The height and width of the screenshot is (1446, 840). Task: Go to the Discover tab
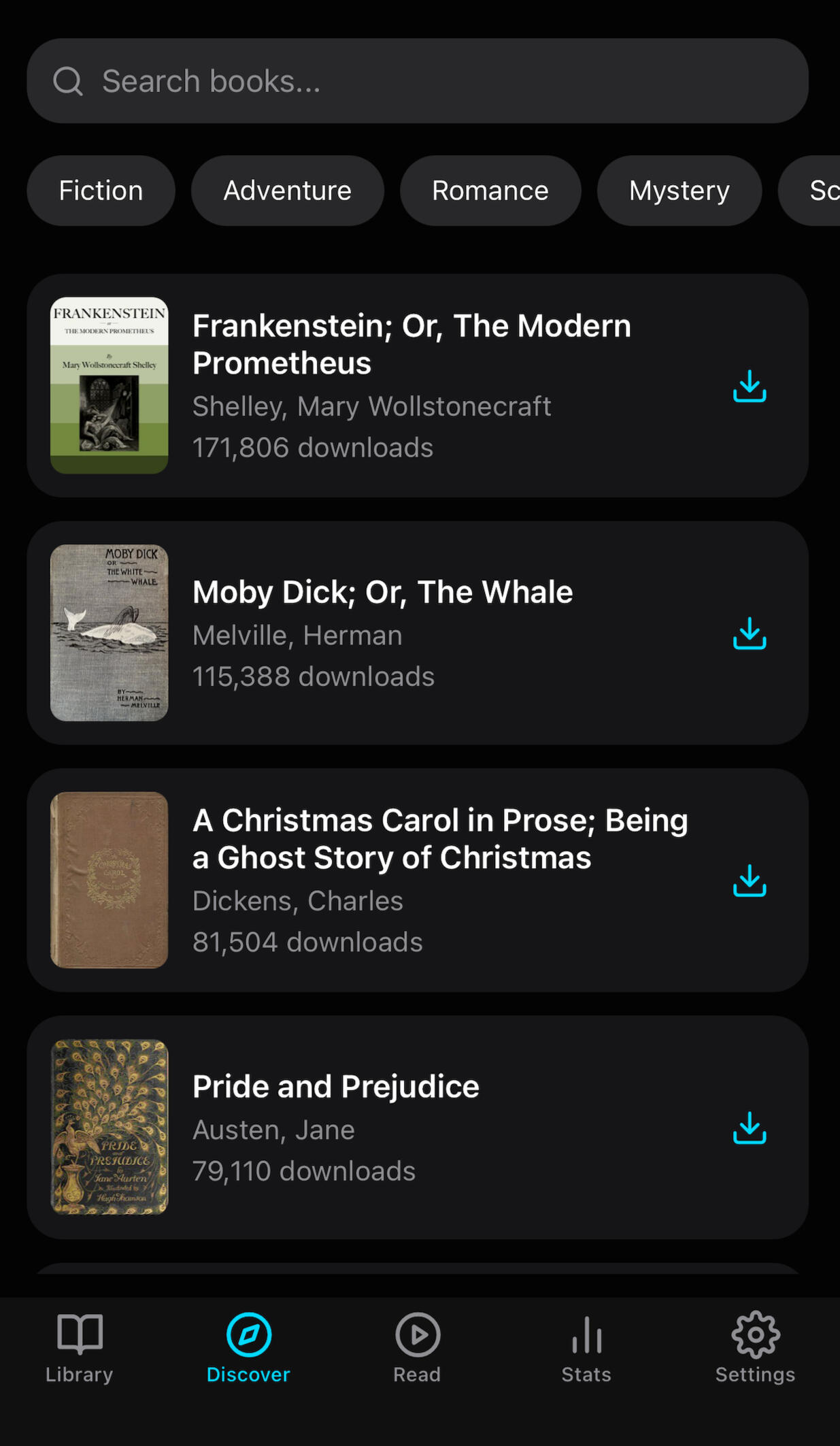248,1348
